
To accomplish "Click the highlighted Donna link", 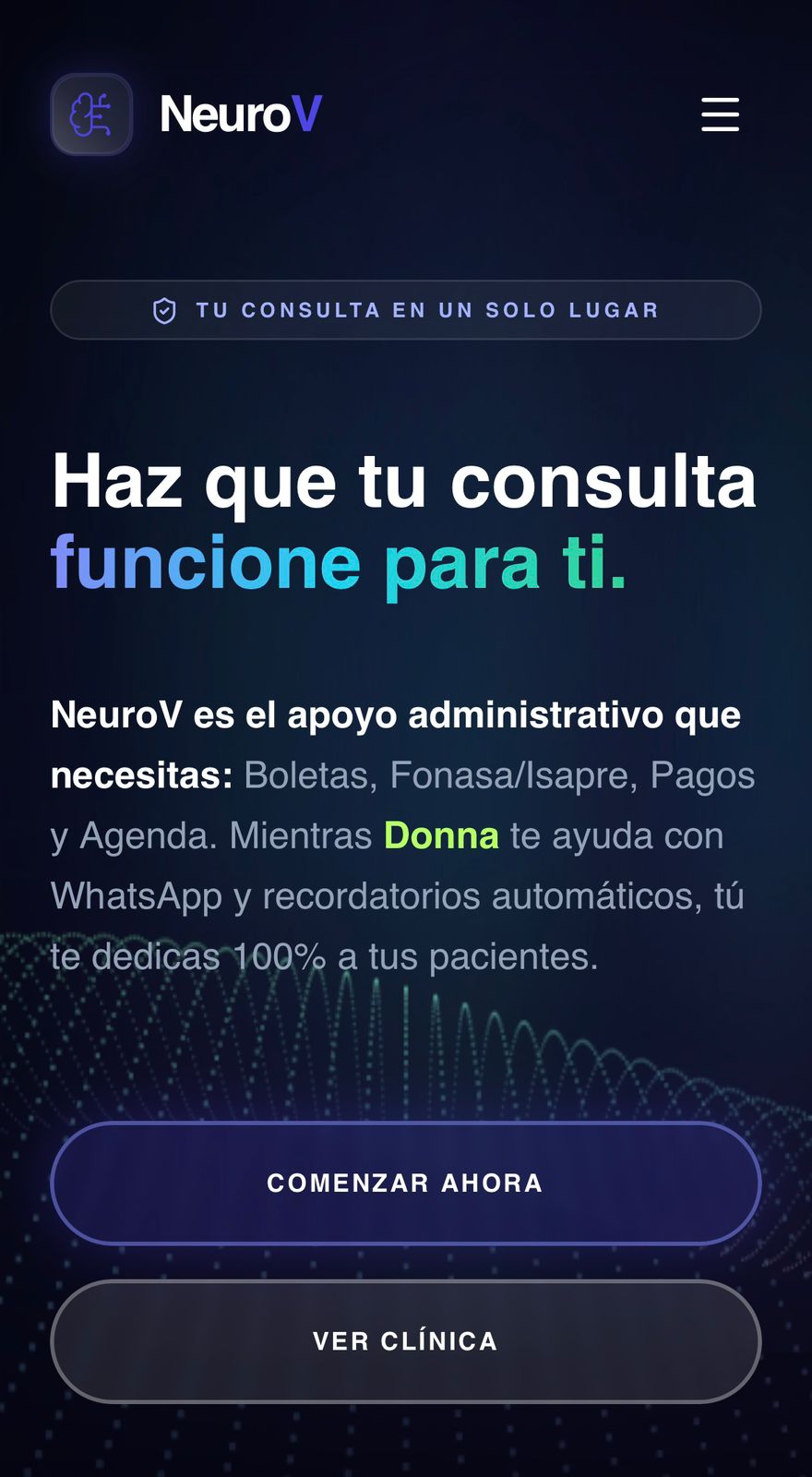I will point(440,835).
